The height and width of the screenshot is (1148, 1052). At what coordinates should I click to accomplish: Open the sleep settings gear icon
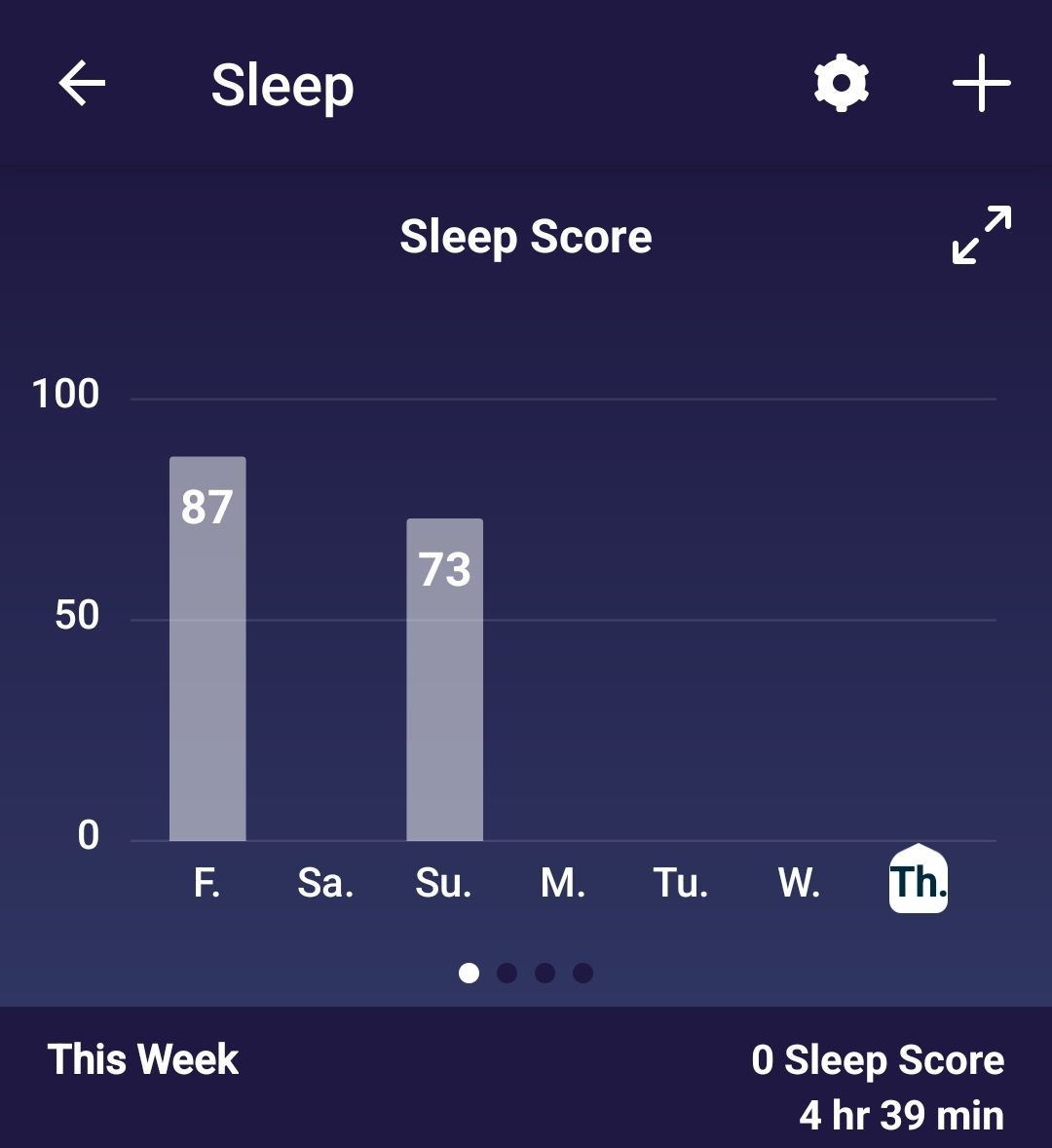(x=840, y=84)
